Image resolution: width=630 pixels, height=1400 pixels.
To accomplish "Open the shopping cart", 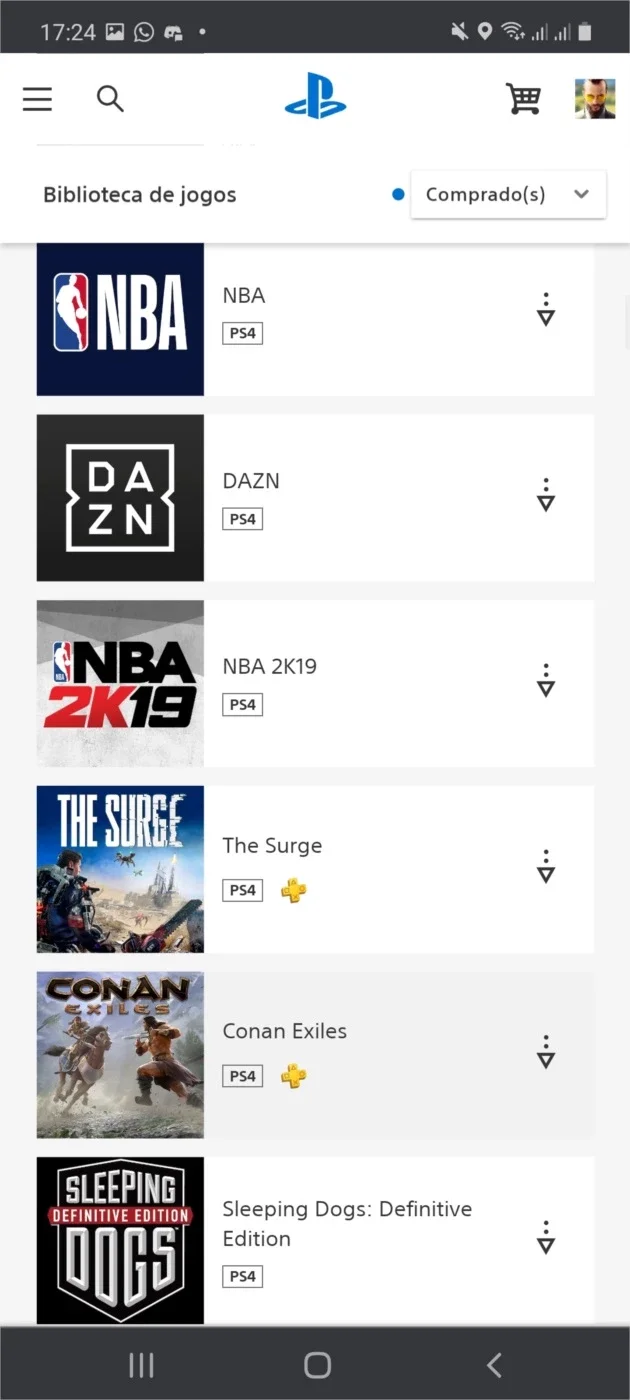I will 523,99.
